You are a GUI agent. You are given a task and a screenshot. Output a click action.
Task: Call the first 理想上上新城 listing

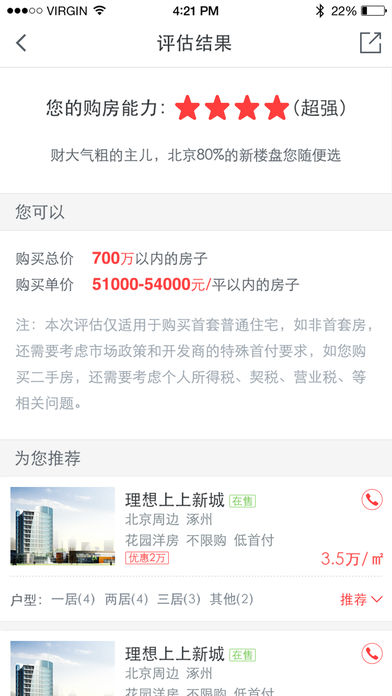(x=372, y=500)
